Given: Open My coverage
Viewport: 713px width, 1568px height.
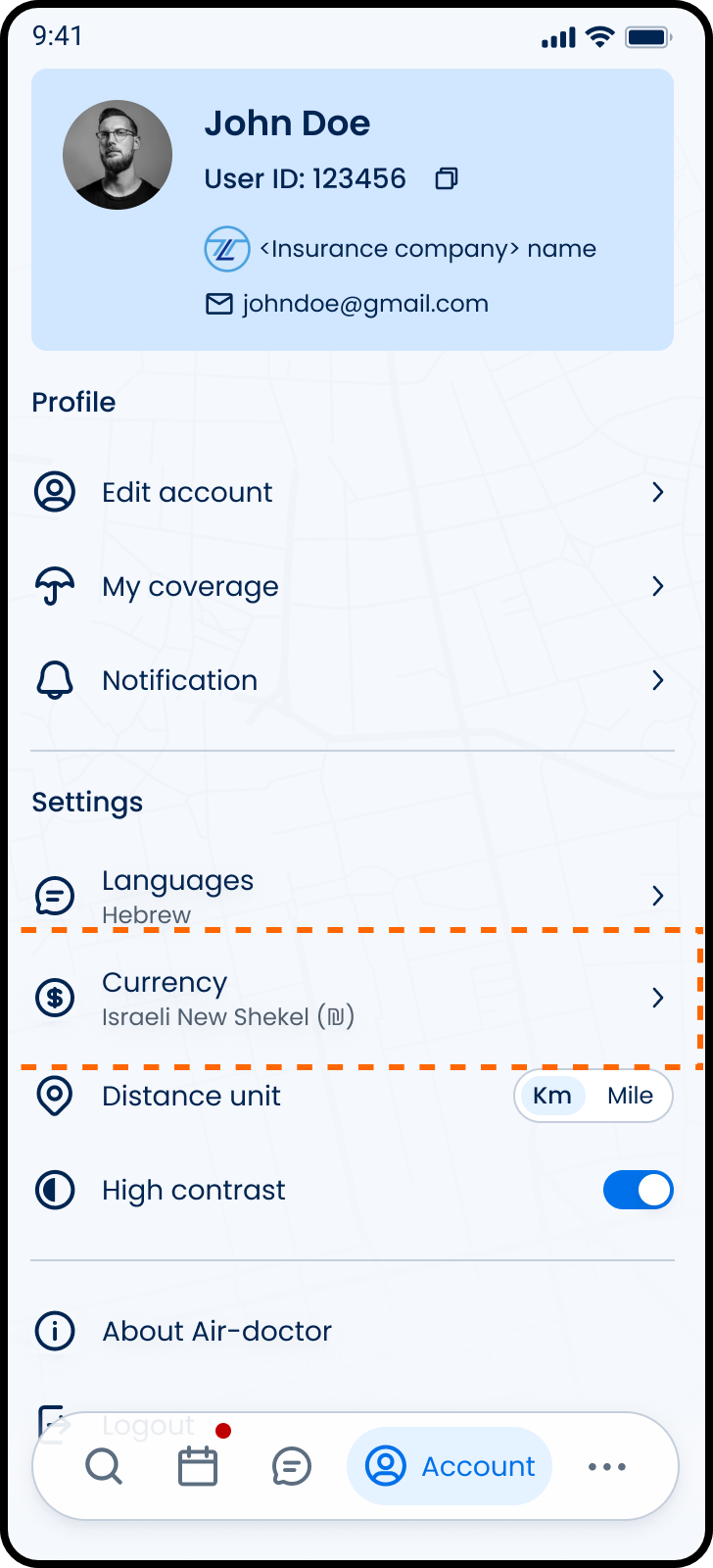Looking at the screenshot, I should coord(351,586).
